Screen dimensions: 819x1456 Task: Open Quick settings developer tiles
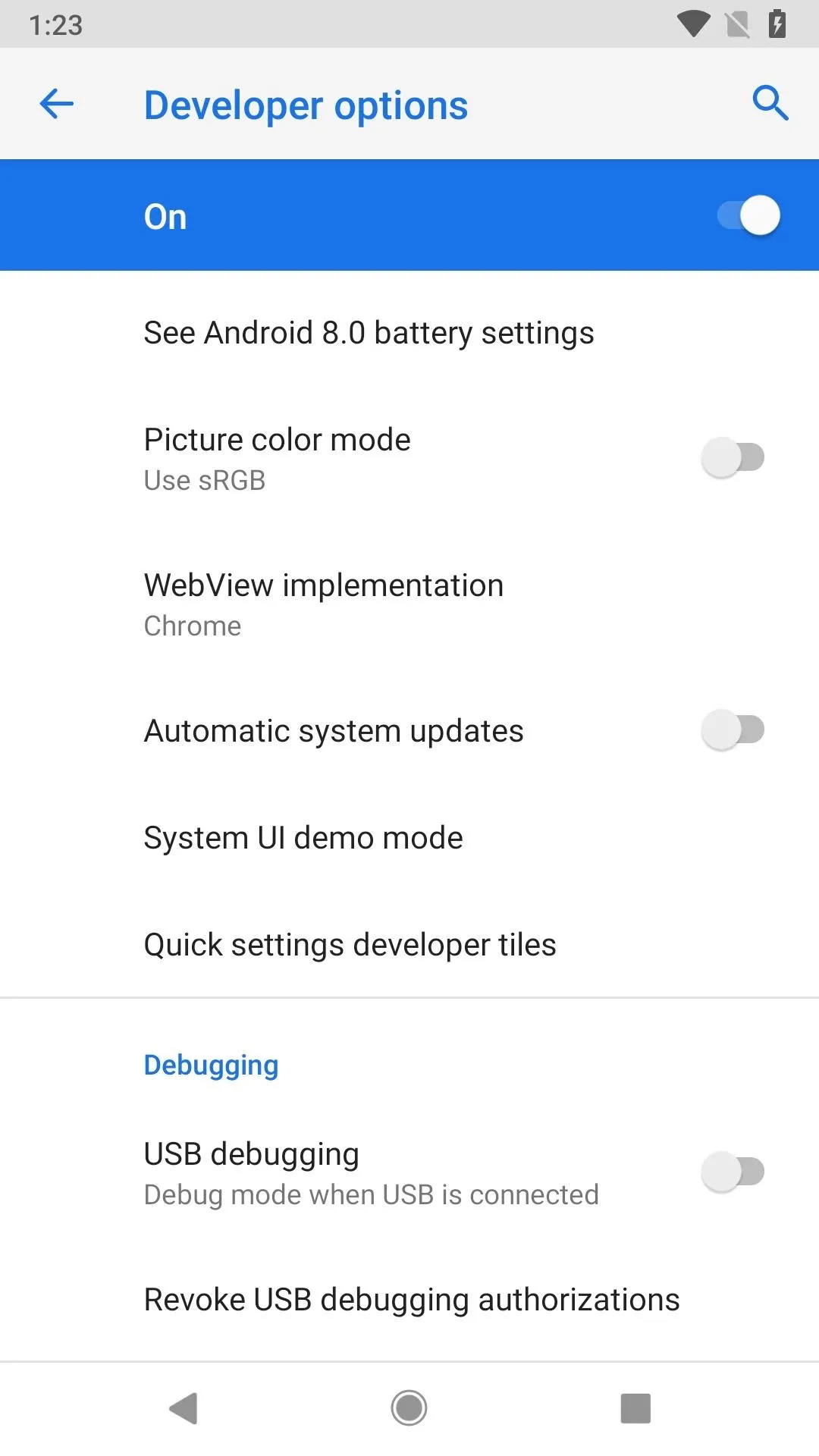409,945
